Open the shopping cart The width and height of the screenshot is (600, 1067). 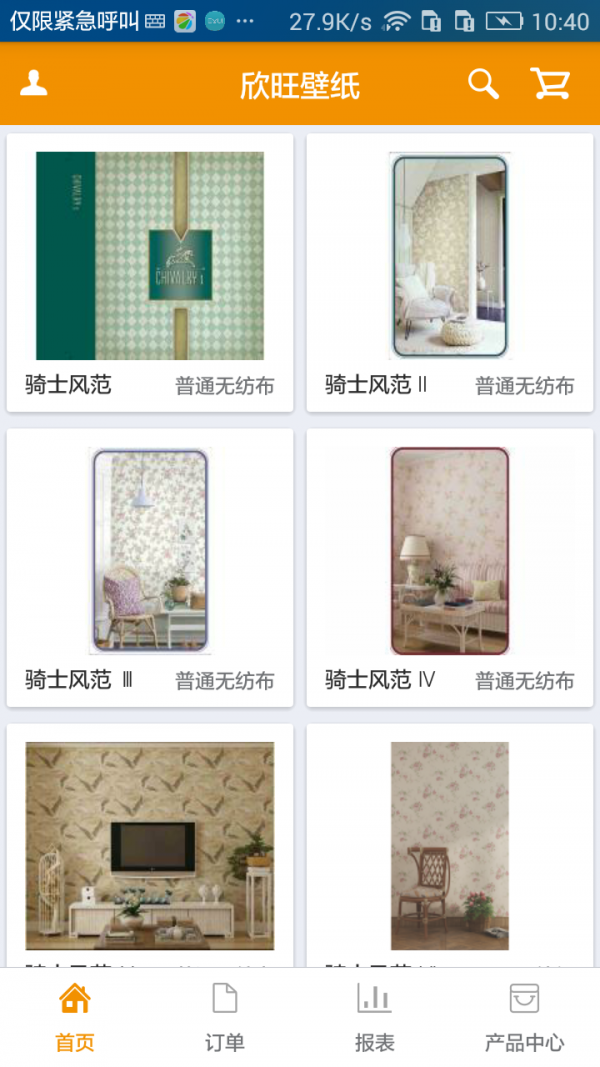coord(550,84)
